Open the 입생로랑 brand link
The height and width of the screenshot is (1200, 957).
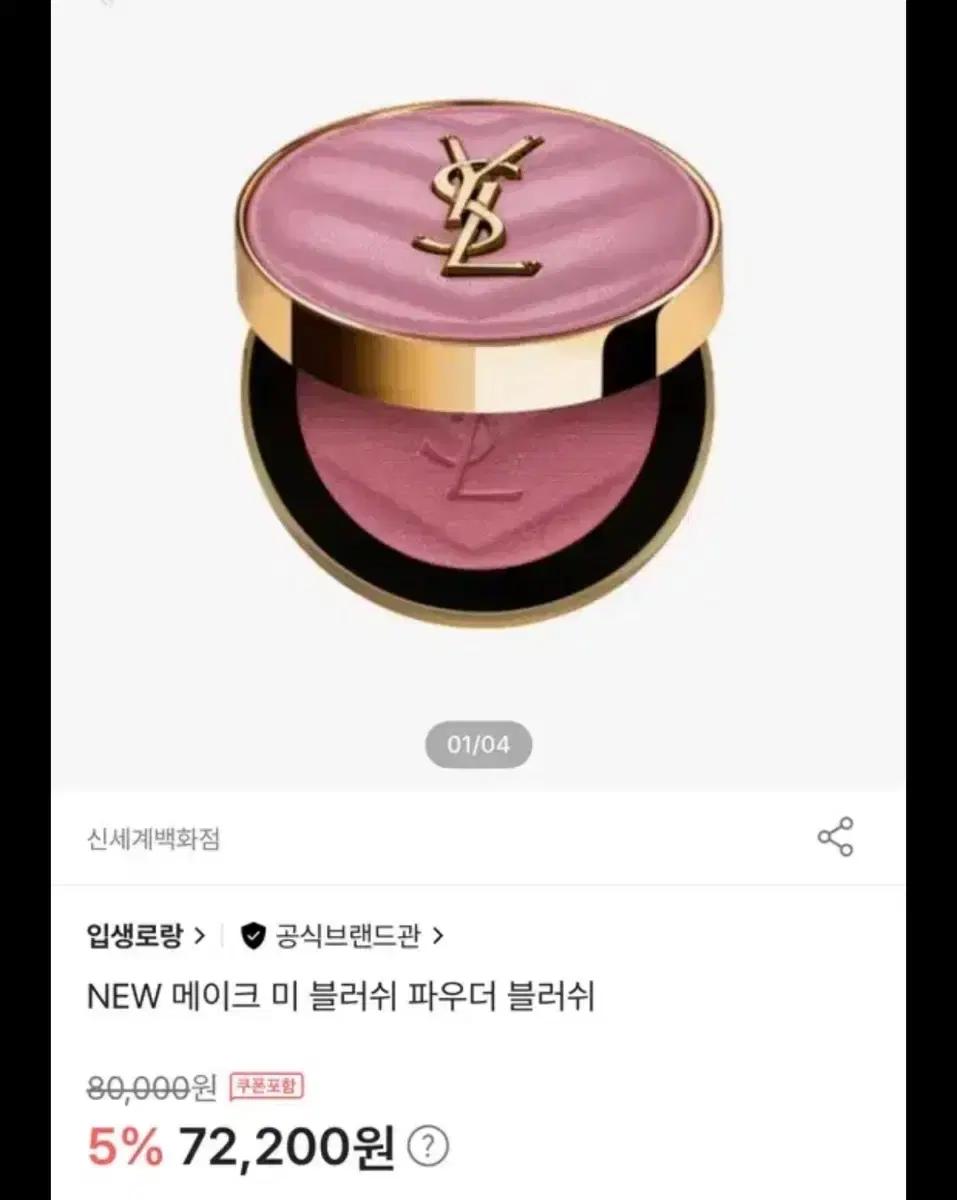point(134,936)
